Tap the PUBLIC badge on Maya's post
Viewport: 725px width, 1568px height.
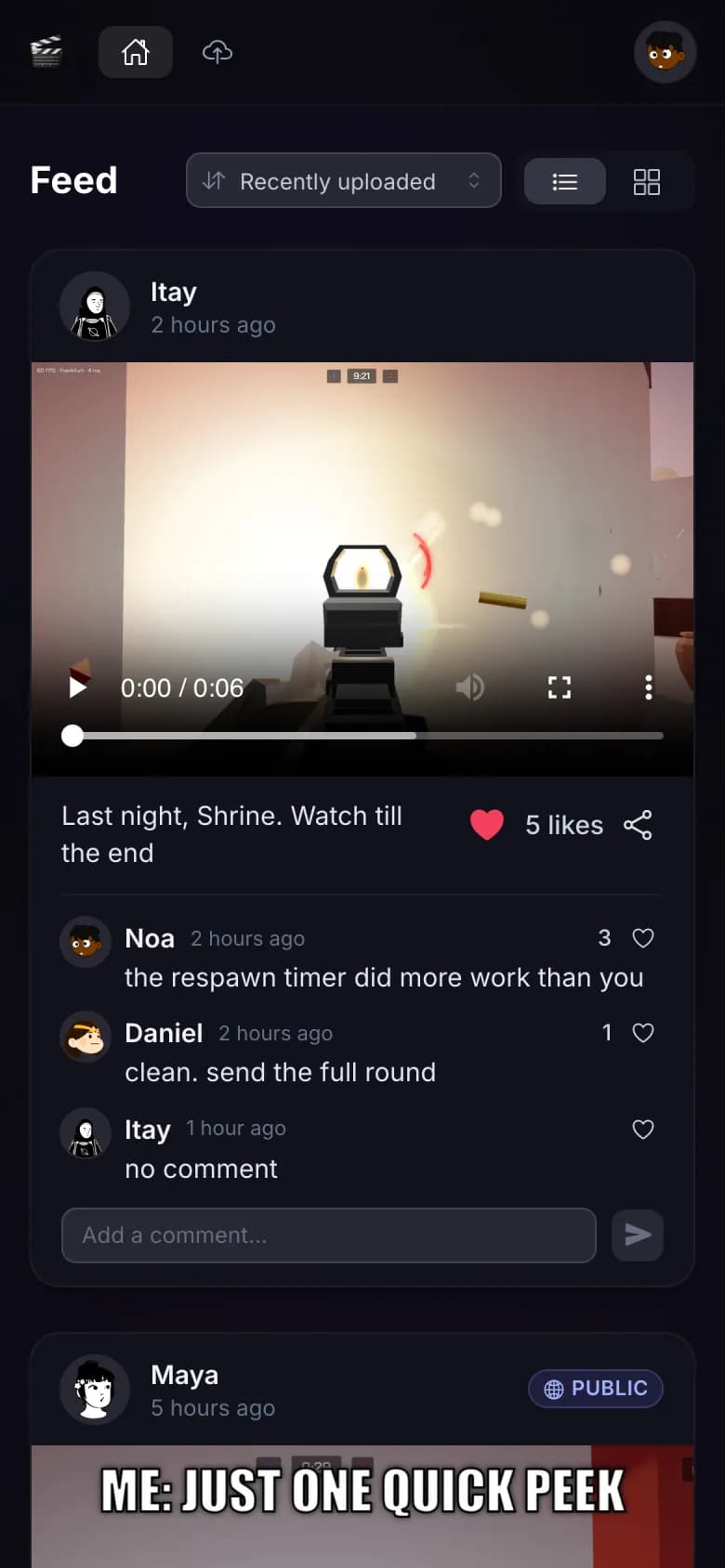tap(596, 1389)
